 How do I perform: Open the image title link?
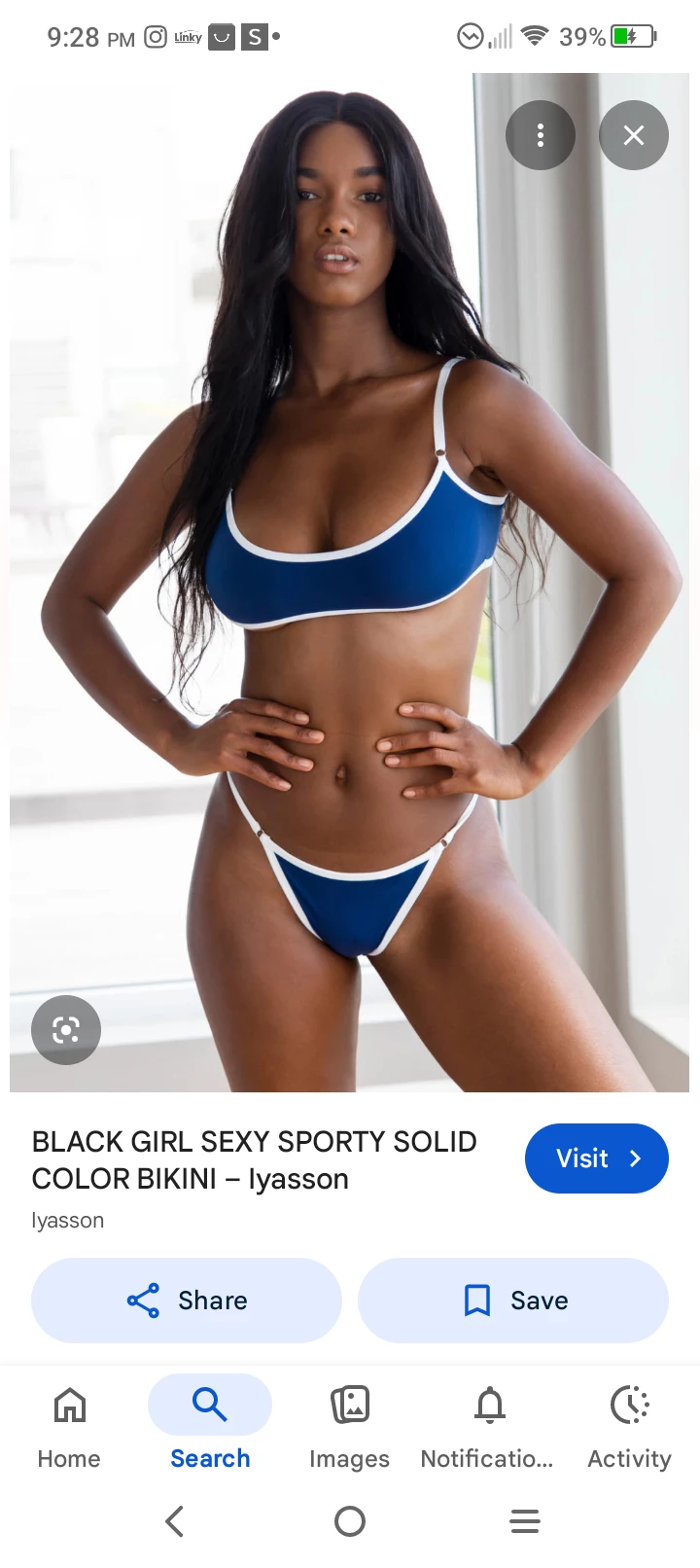pyautogui.click(x=255, y=1159)
